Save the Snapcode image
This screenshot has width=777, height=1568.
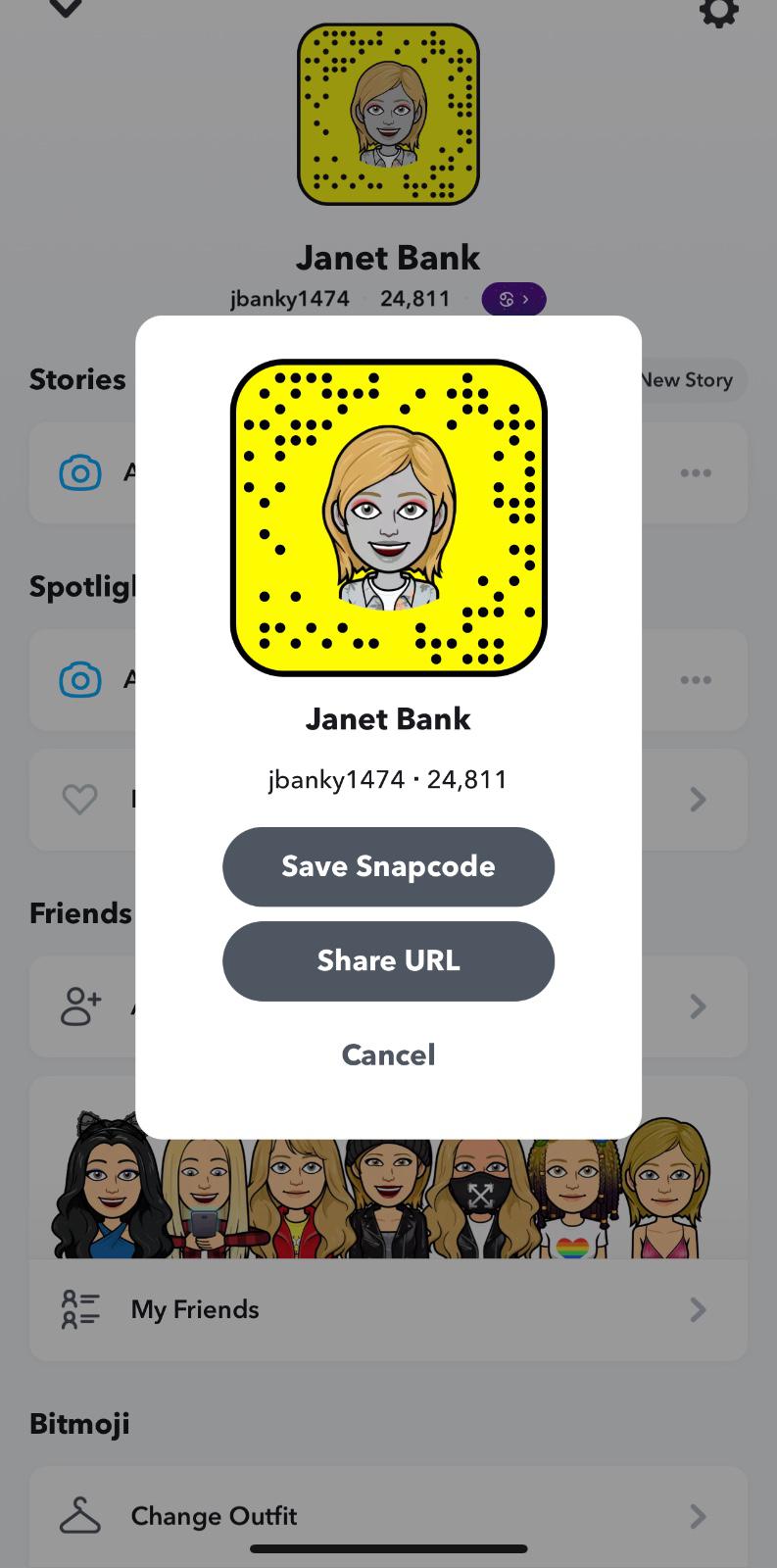(x=388, y=866)
